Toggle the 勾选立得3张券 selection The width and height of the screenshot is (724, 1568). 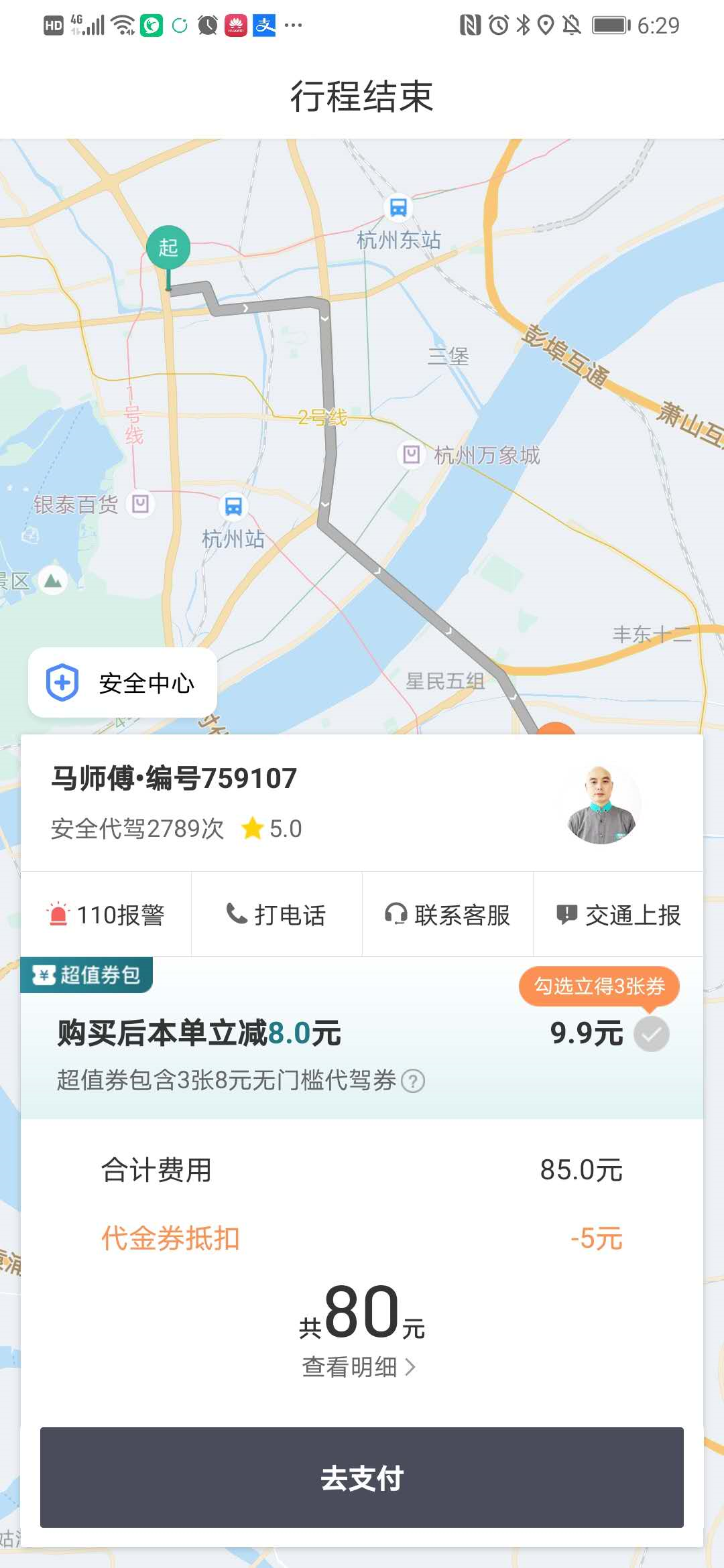click(599, 986)
